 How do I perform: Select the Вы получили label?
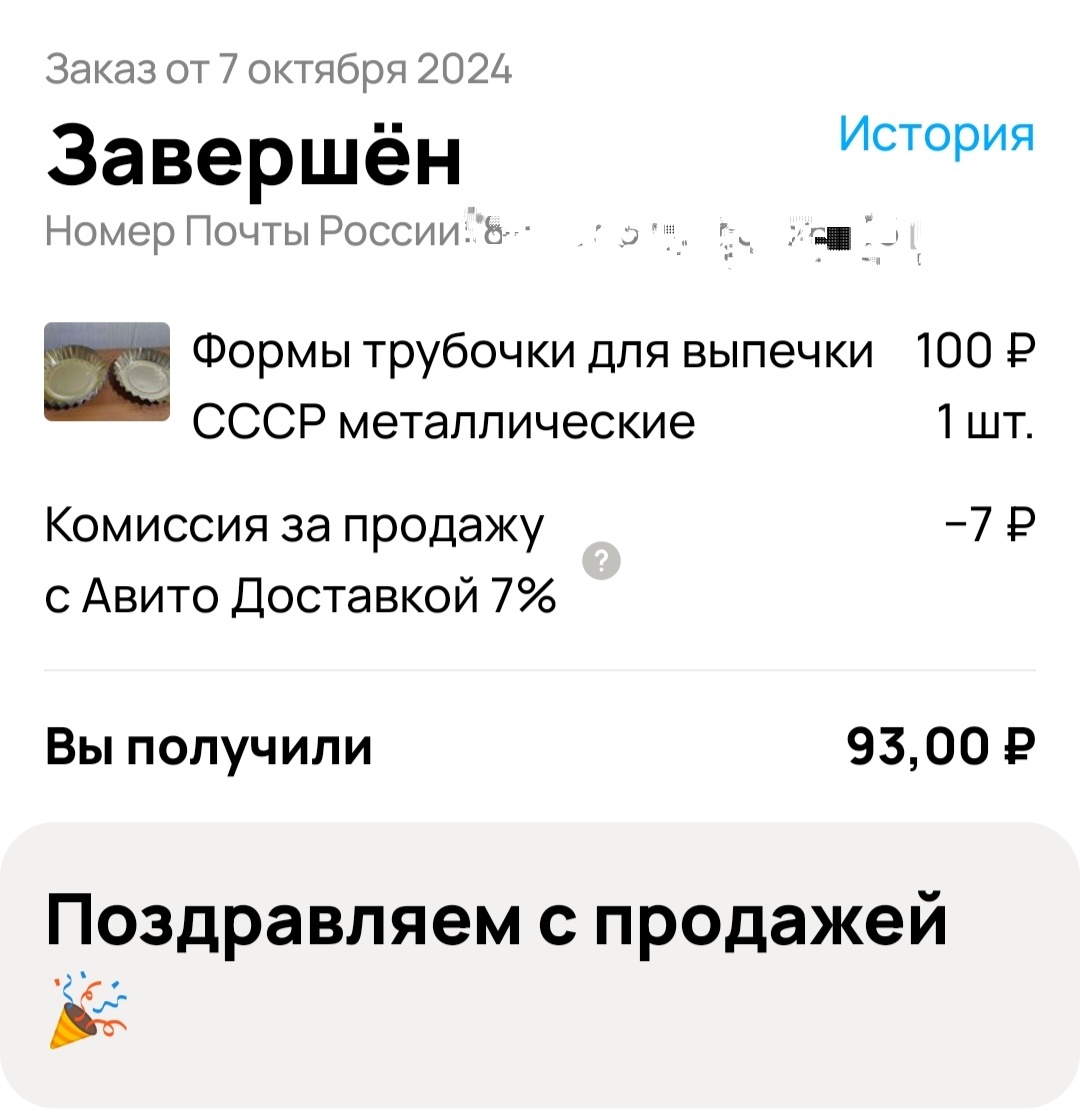pyautogui.click(x=210, y=744)
